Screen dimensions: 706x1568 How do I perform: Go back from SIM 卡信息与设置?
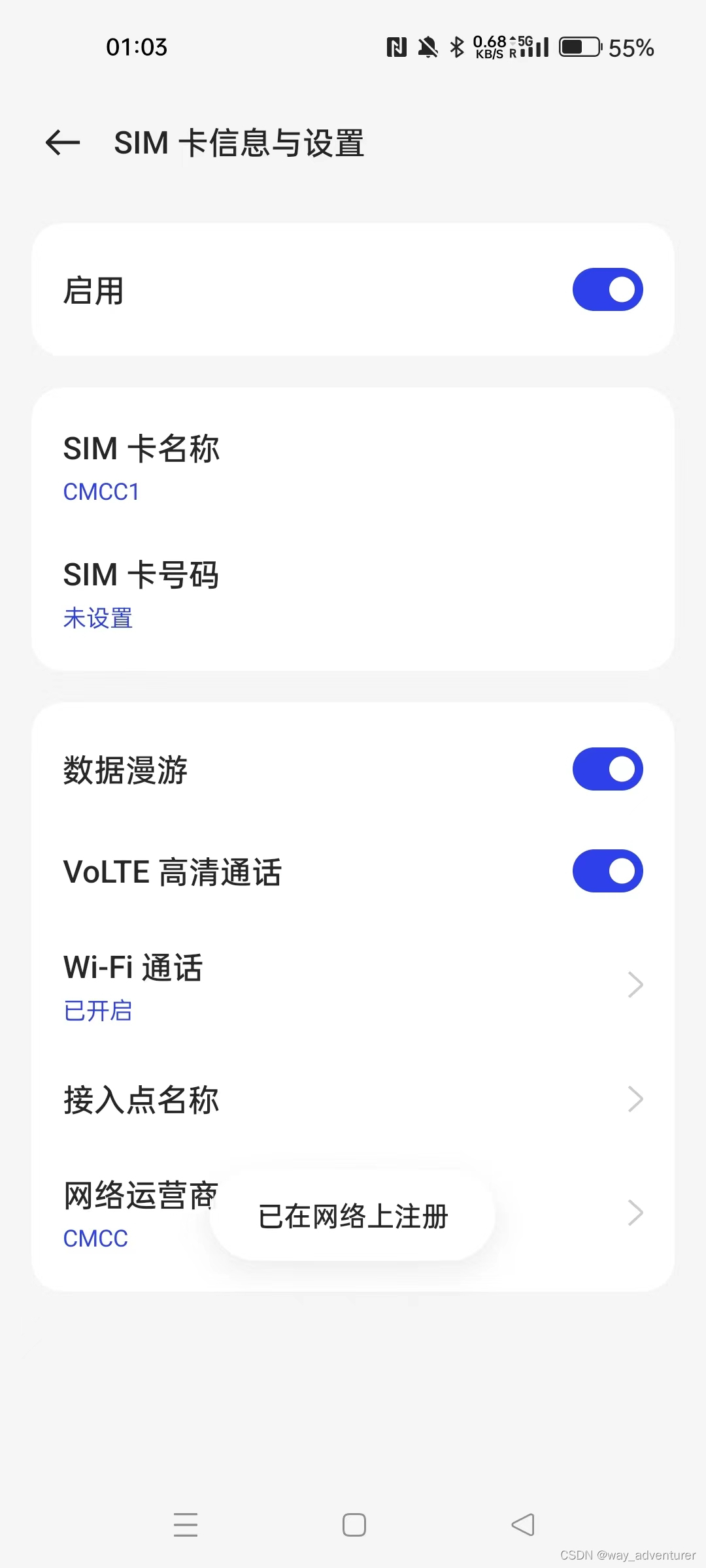63,142
